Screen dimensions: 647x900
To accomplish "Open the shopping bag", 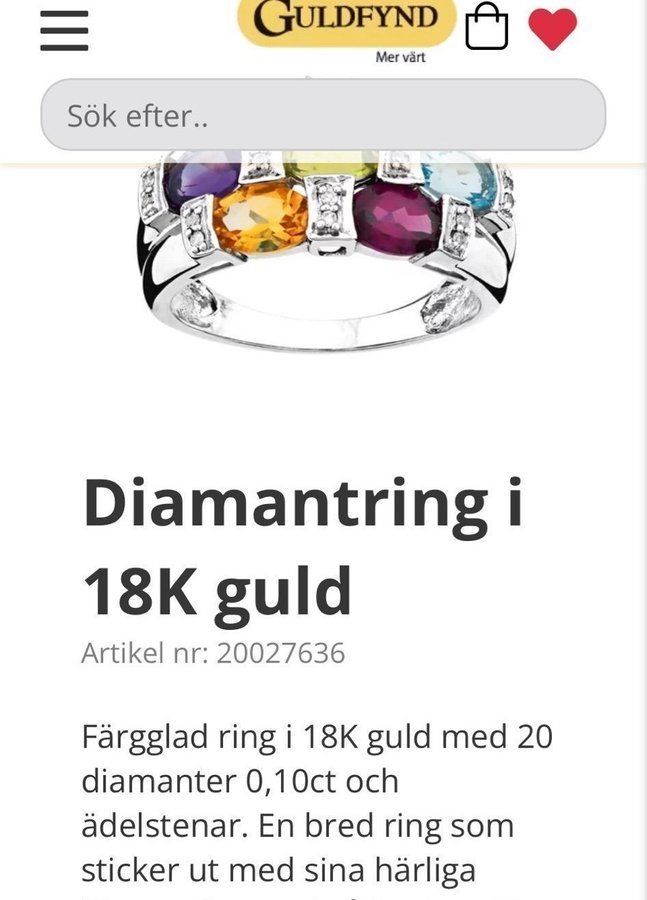I will pos(487,28).
